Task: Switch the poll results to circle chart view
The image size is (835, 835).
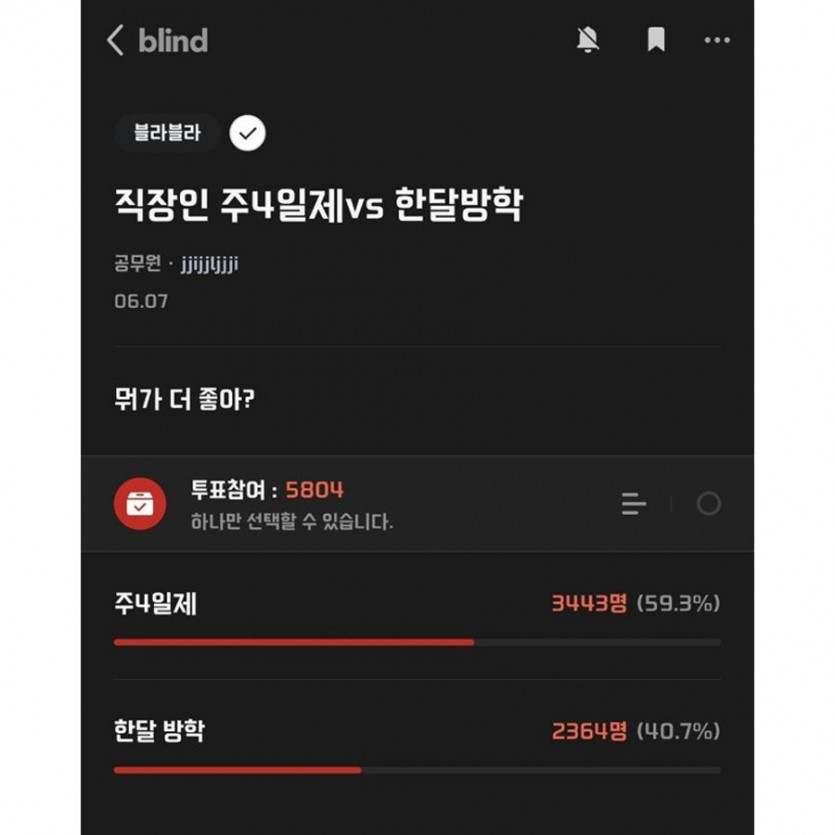Action: click(709, 504)
